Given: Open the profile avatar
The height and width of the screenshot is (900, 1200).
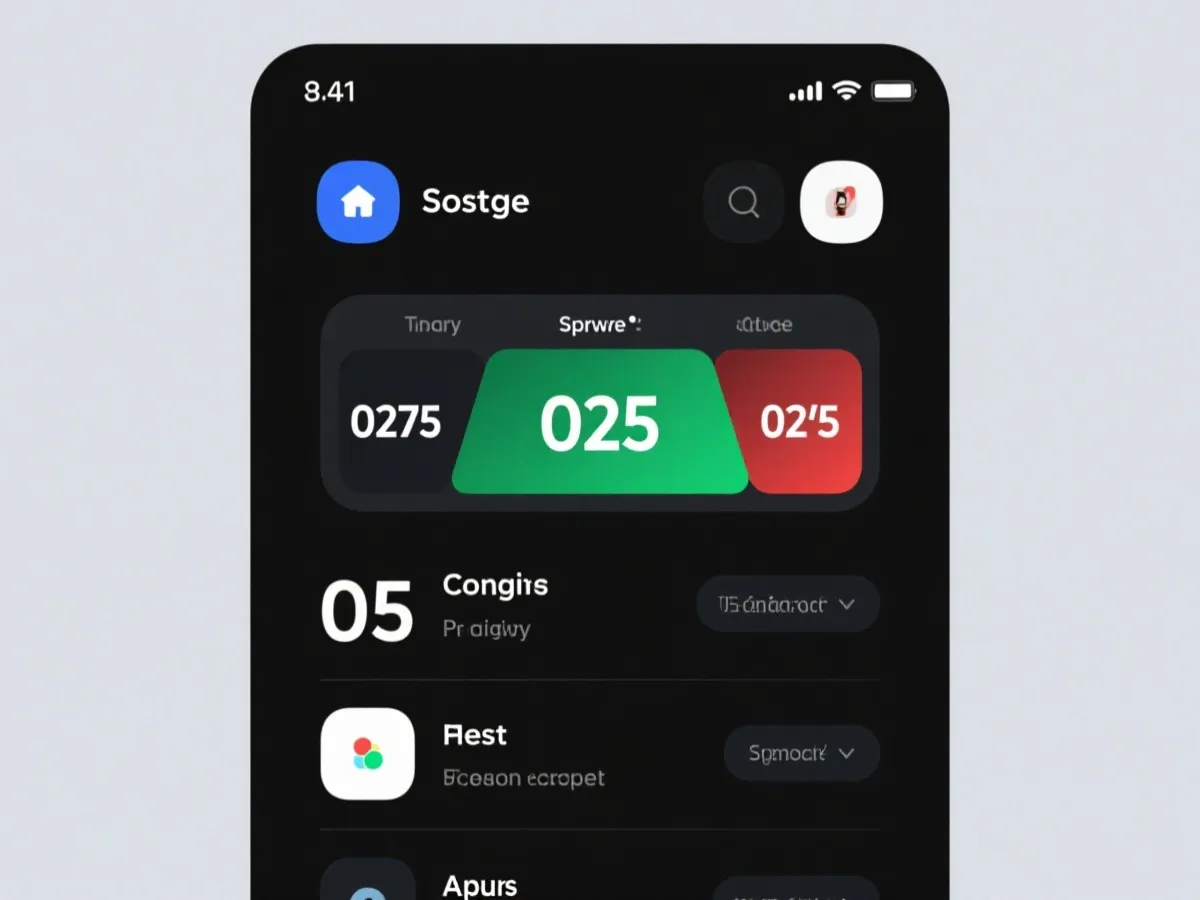Looking at the screenshot, I should pos(841,202).
